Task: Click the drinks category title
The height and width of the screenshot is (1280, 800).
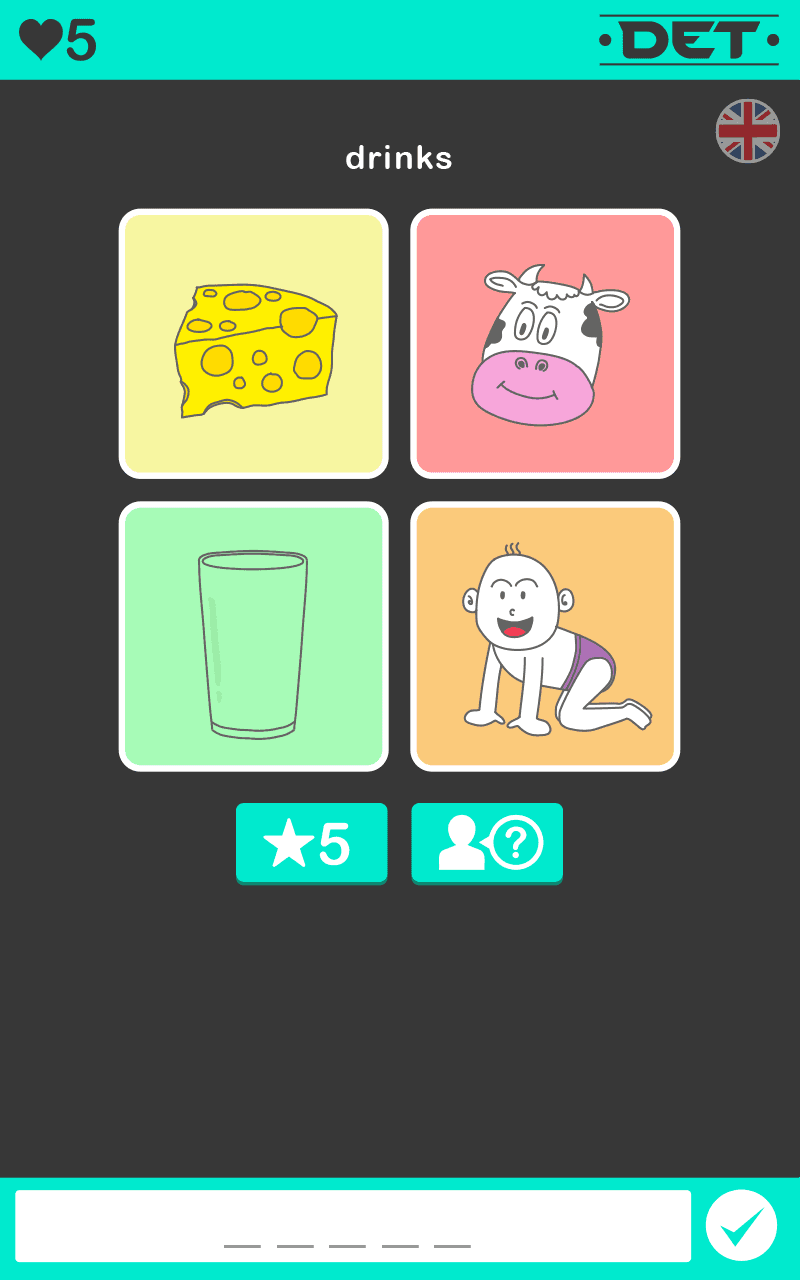Action: click(399, 157)
